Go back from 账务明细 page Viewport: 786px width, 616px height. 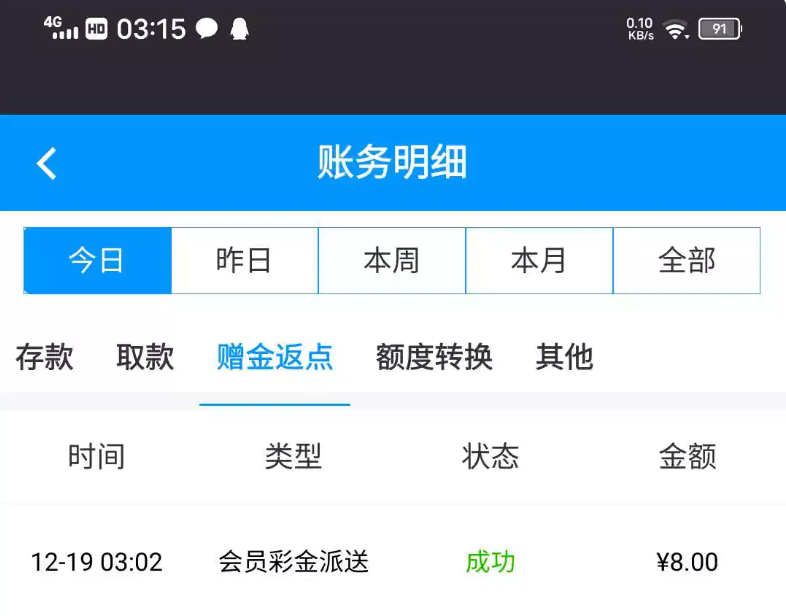pyautogui.click(x=47, y=163)
